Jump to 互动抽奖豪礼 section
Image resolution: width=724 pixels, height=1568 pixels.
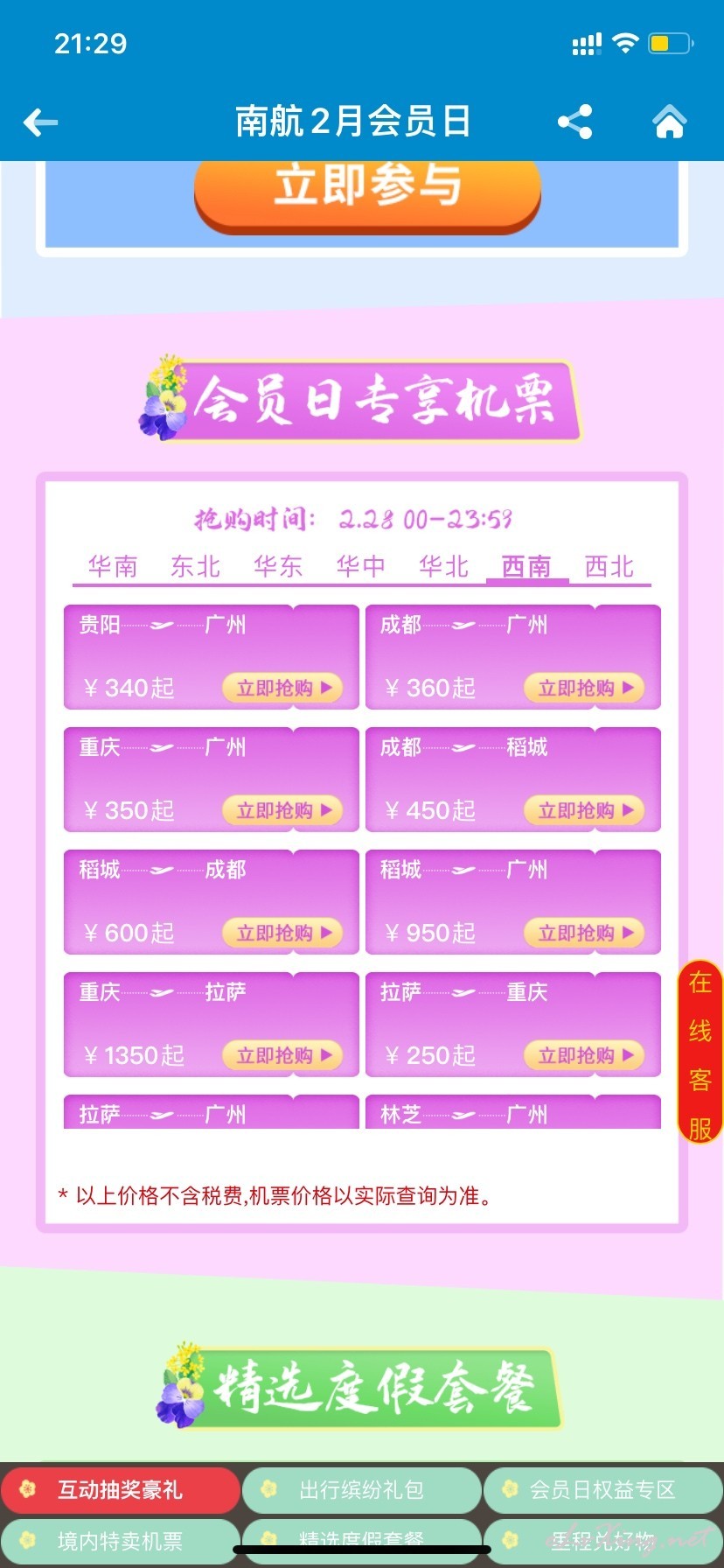(x=120, y=1490)
